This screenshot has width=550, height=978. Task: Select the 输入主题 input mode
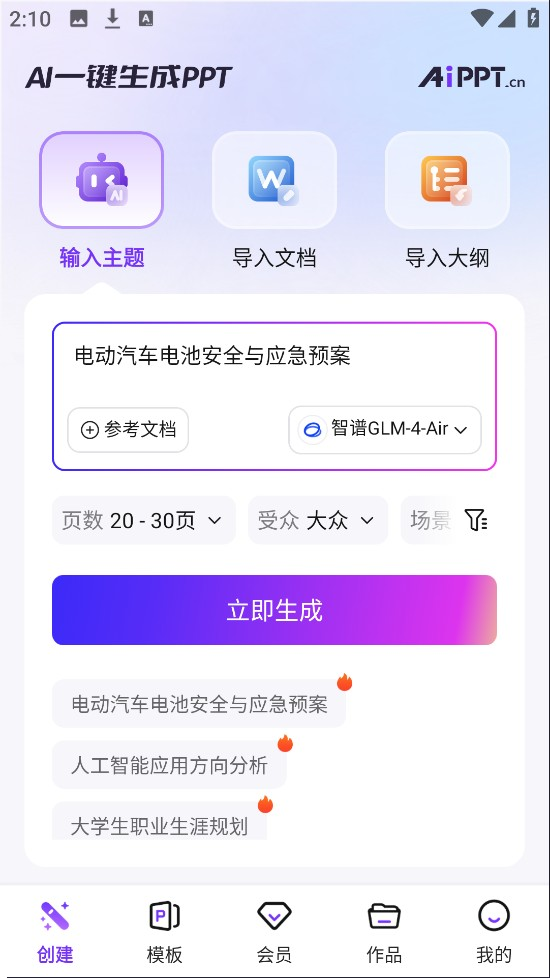pos(102,200)
